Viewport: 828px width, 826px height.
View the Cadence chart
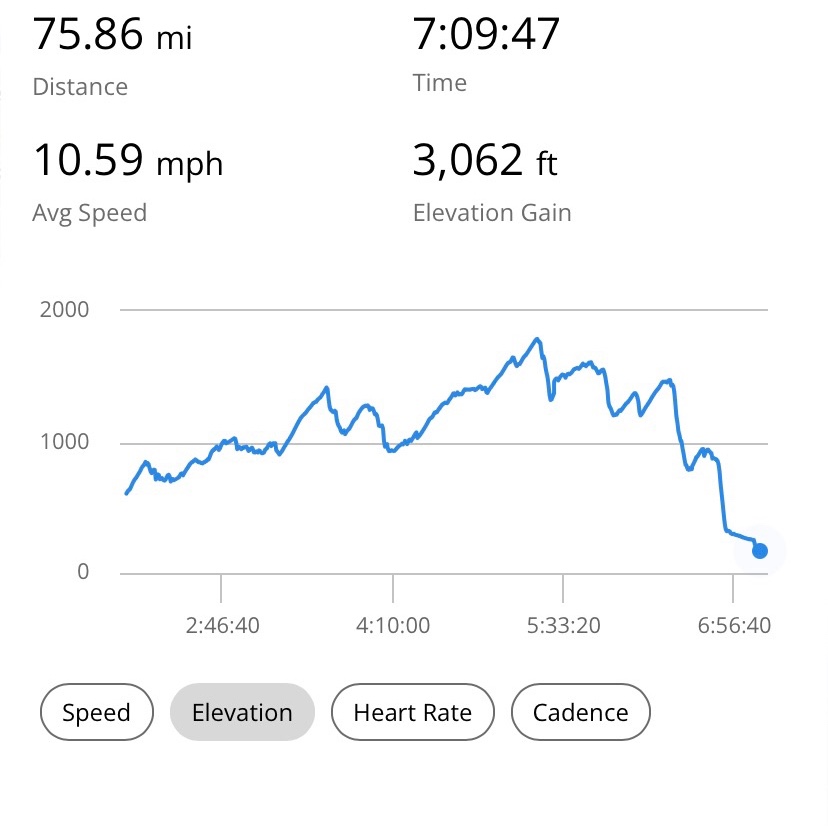580,712
